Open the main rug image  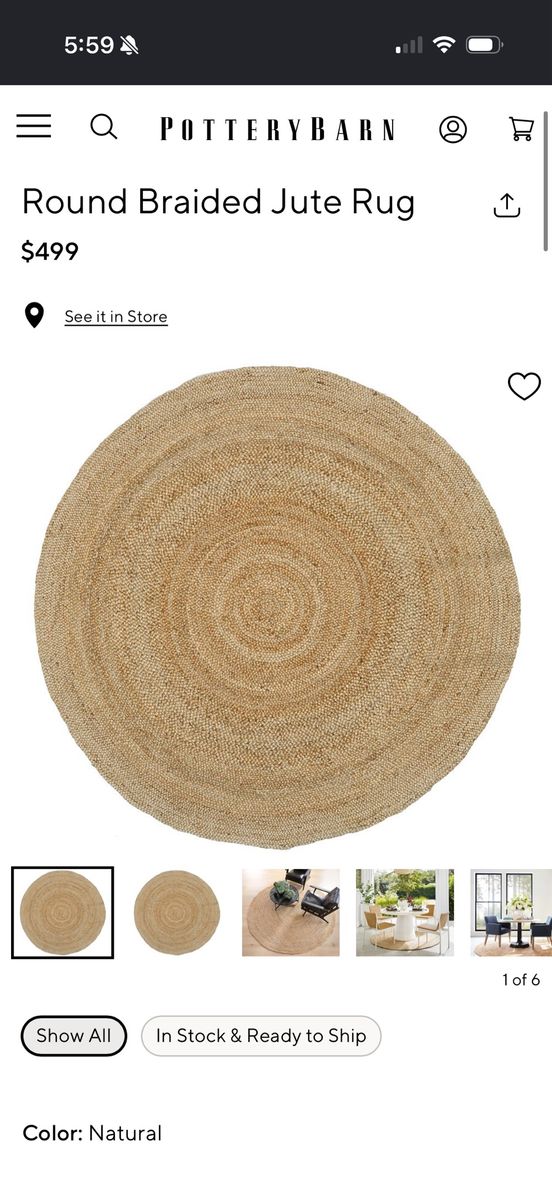coord(277,606)
